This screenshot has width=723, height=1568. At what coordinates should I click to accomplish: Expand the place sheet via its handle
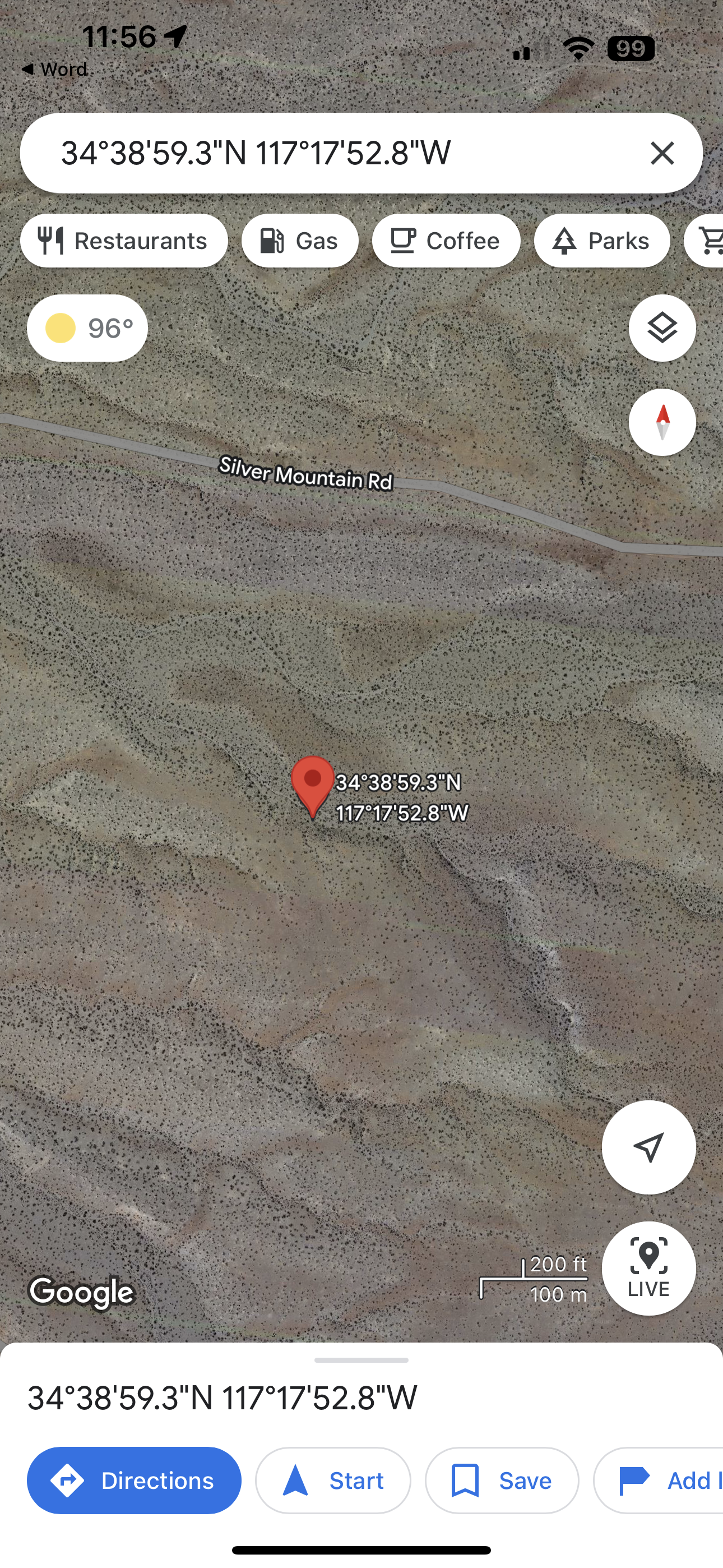361,1360
